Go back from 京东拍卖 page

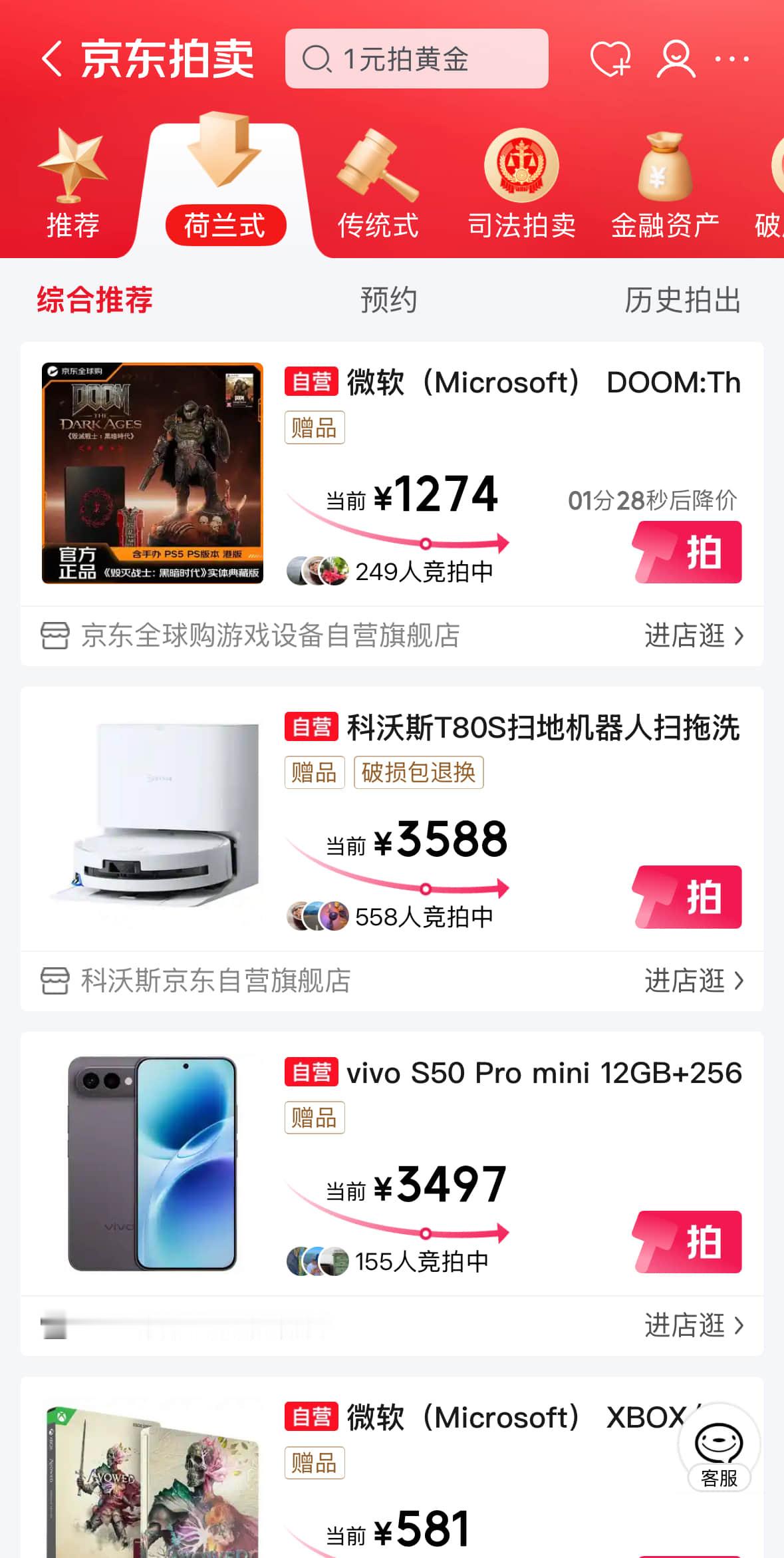pyautogui.click(x=52, y=59)
